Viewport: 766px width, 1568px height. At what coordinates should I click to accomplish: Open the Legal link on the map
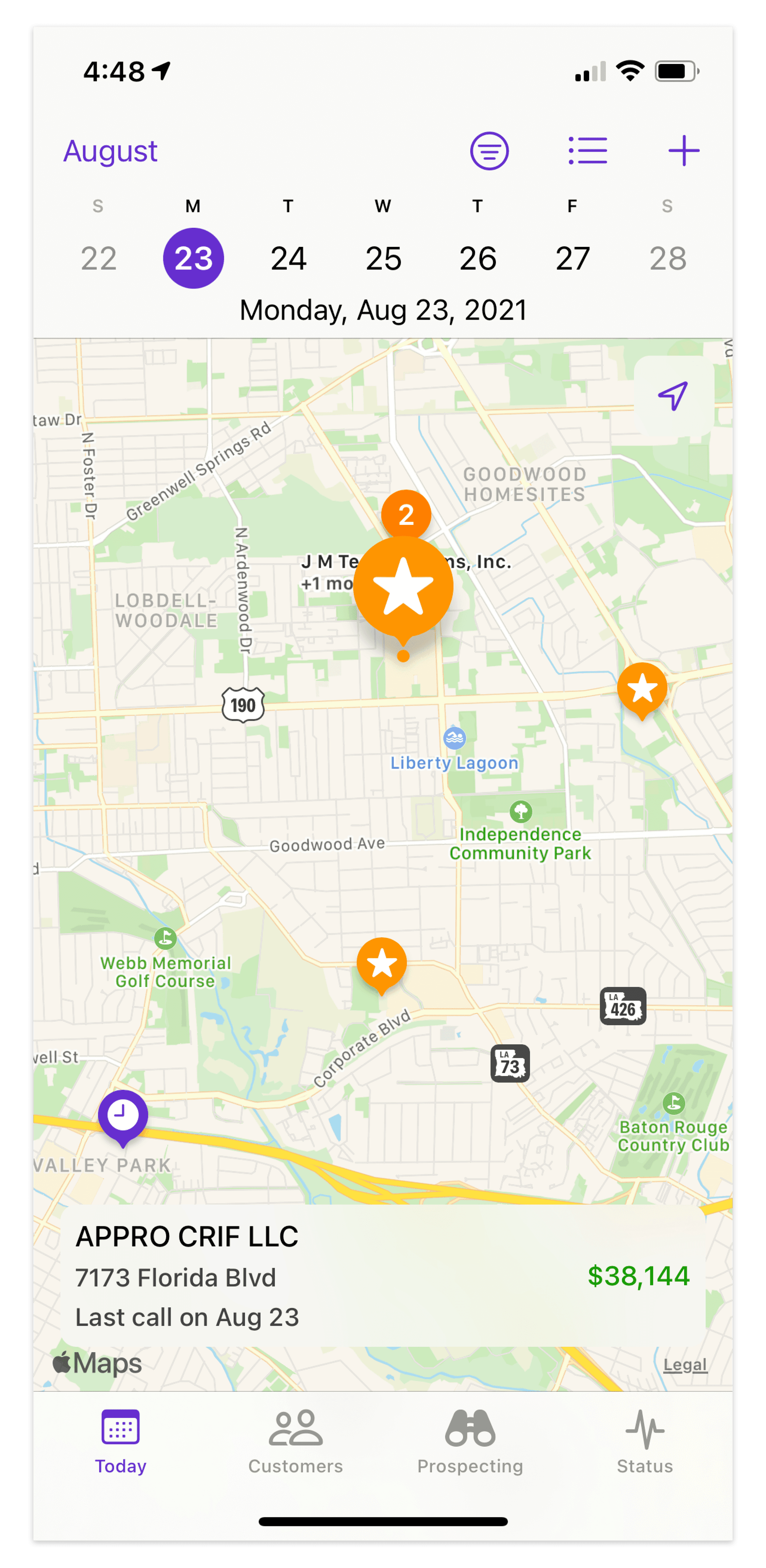[685, 1364]
